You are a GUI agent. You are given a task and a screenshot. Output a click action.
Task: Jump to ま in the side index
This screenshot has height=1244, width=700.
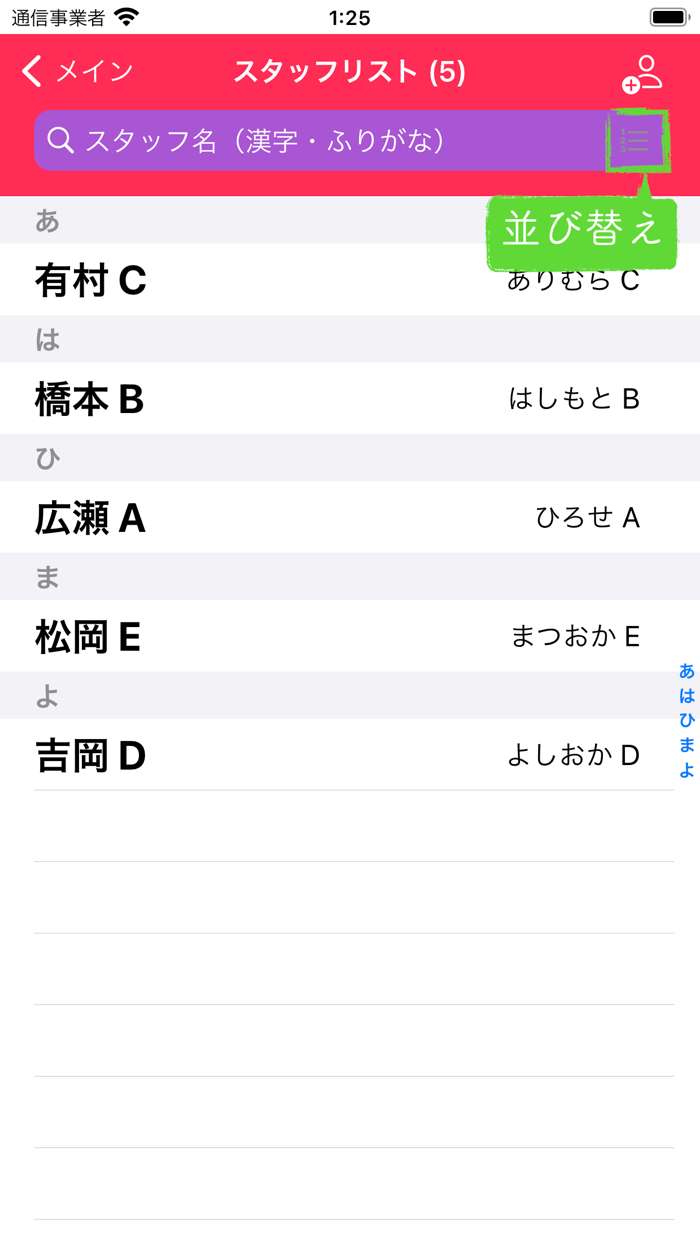pos(687,745)
